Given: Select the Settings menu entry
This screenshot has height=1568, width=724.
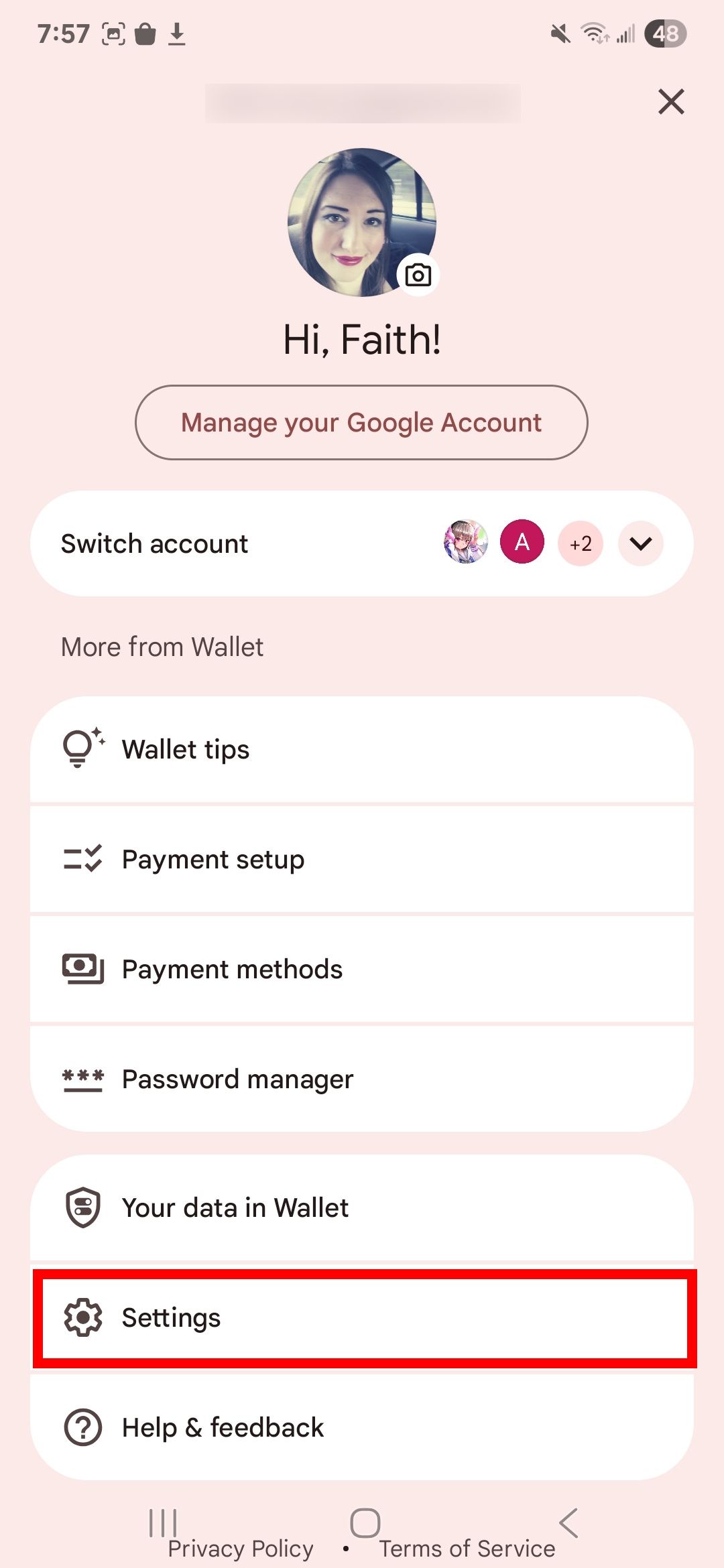Looking at the screenshot, I should (172, 1317).
